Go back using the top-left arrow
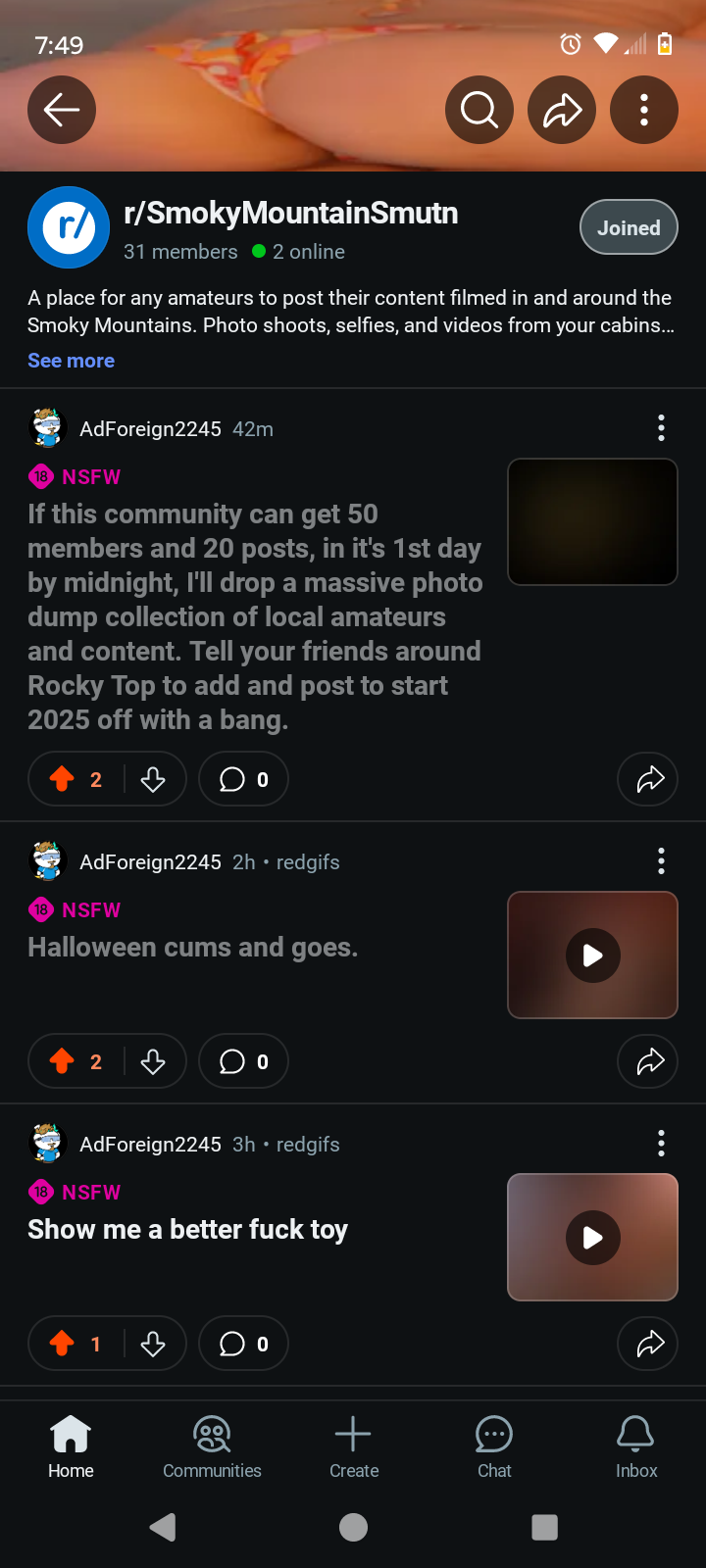 coord(62,110)
